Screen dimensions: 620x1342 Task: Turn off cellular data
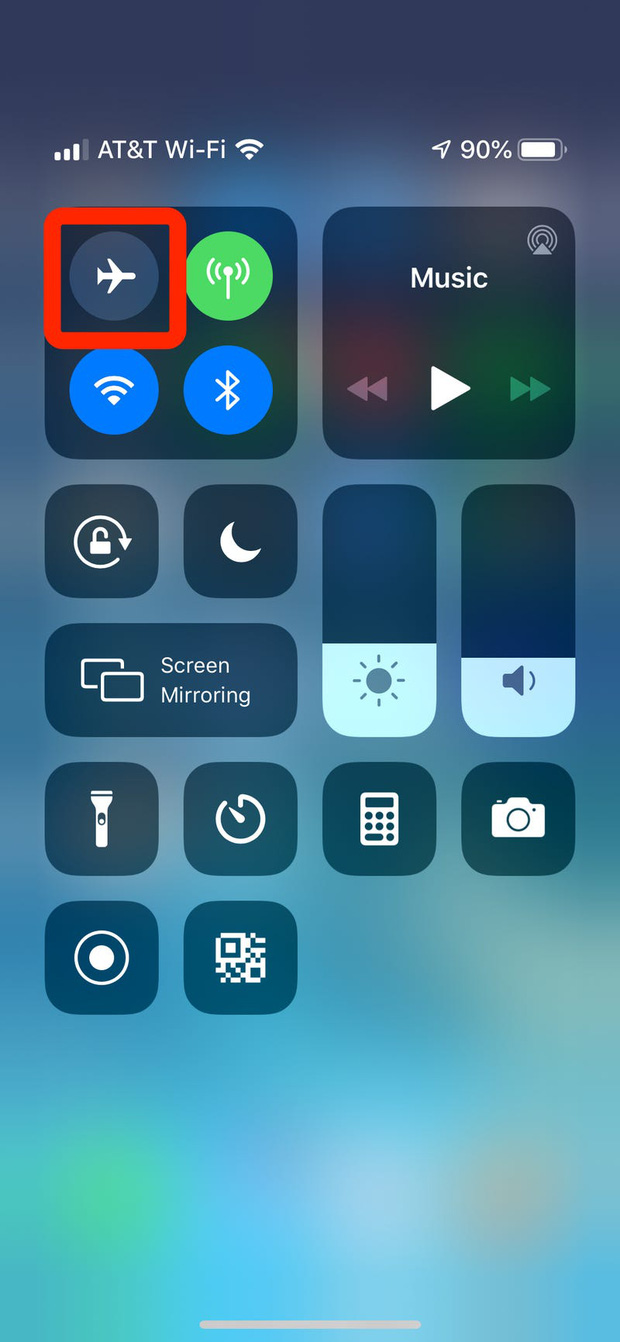point(228,276)
